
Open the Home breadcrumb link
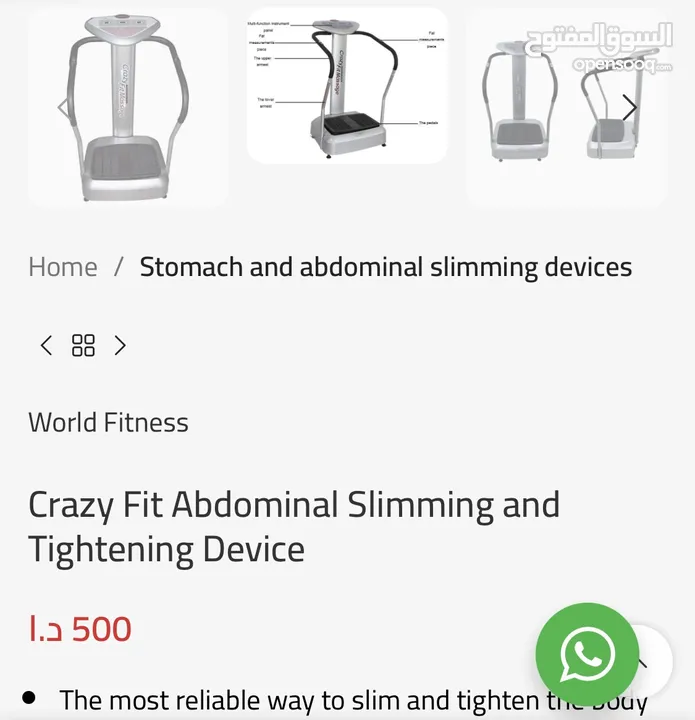(63, 267)
